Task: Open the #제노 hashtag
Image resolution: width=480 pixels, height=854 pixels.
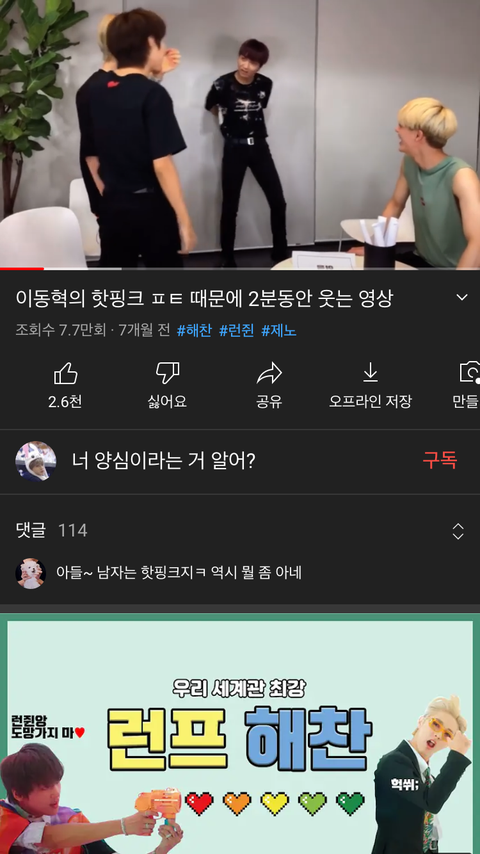Action: (x=278, y=331)
